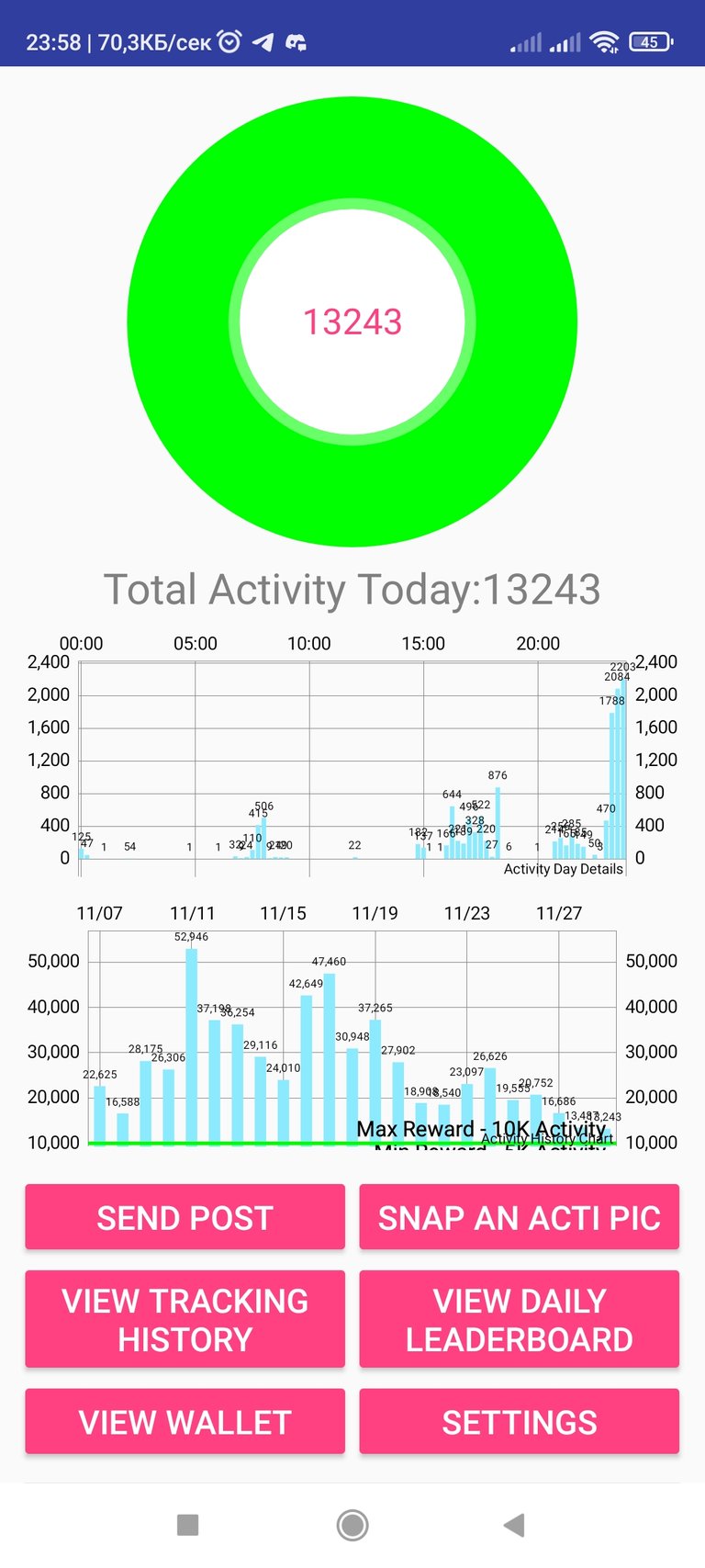This screenshot has height=1568, width=705.
Task: Open SNAP AN ACTI PIC
Action: pos(519,1217)
